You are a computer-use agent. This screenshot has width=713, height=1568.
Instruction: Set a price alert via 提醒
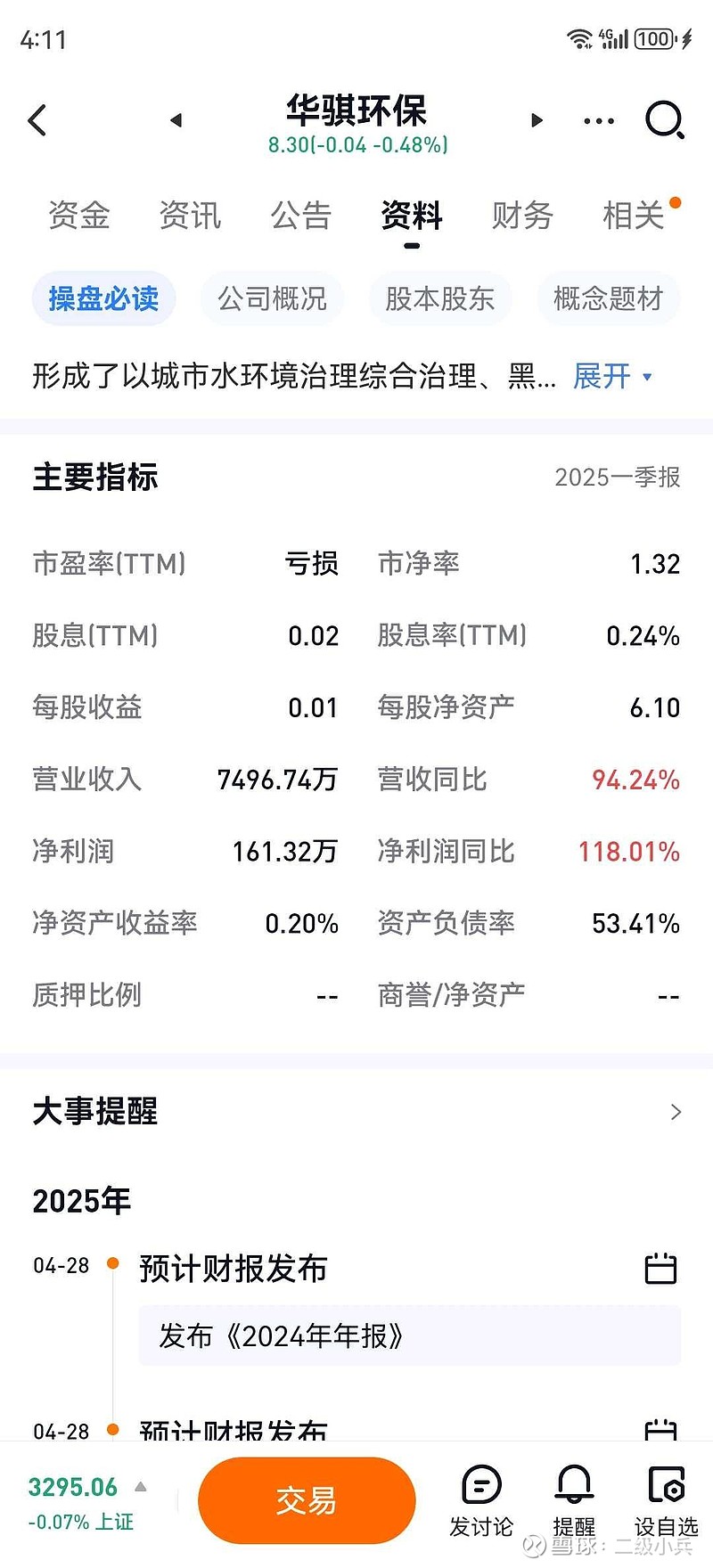pos(574,1501)
